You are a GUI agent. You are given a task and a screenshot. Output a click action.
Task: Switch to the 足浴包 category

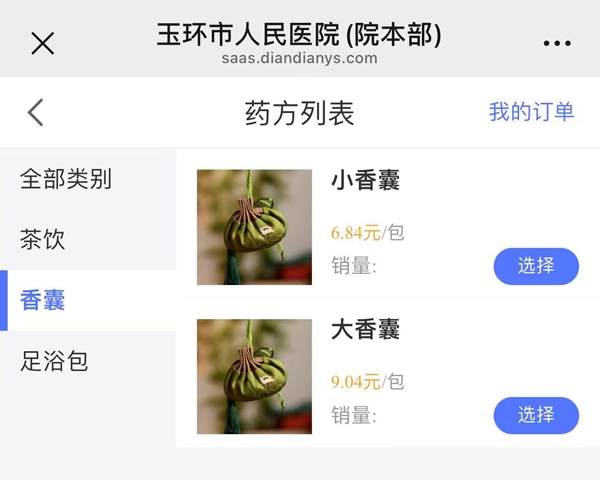point(54,360)
